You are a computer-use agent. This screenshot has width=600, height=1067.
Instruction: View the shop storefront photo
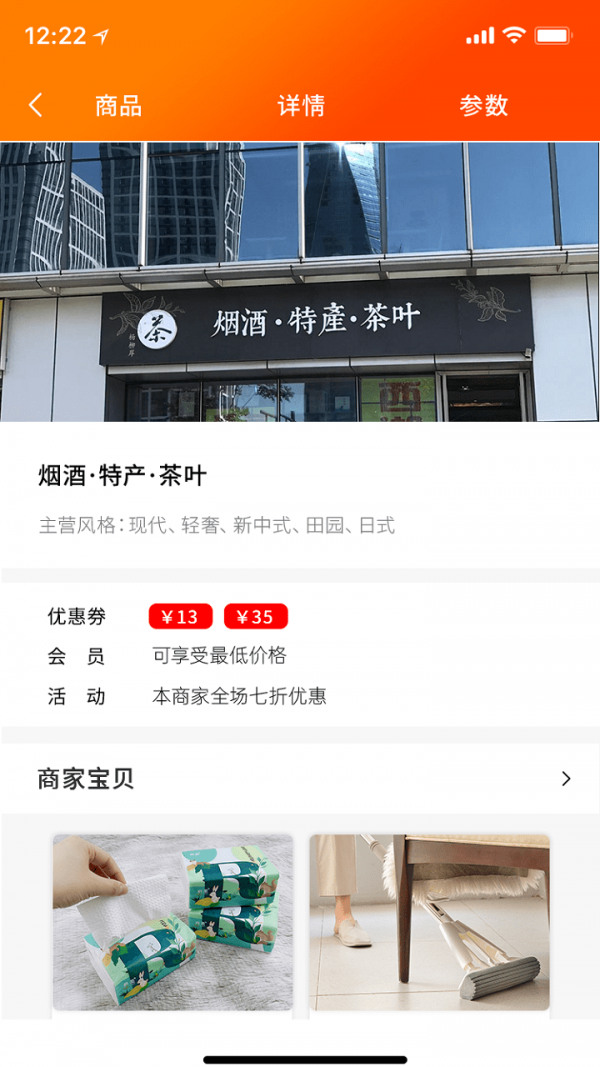300,281
